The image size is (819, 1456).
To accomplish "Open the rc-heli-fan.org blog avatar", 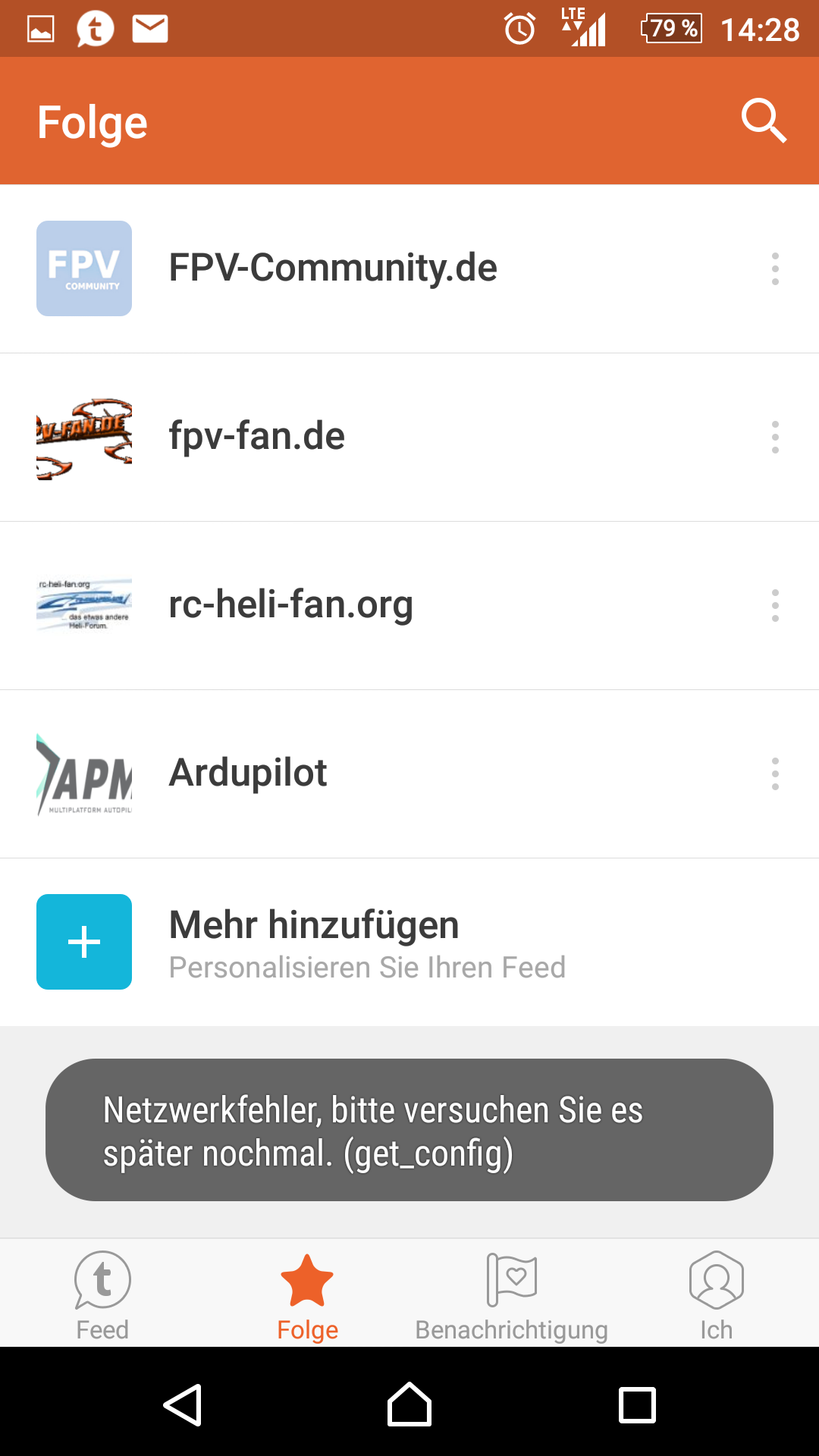I will click(x=83, y=604).
